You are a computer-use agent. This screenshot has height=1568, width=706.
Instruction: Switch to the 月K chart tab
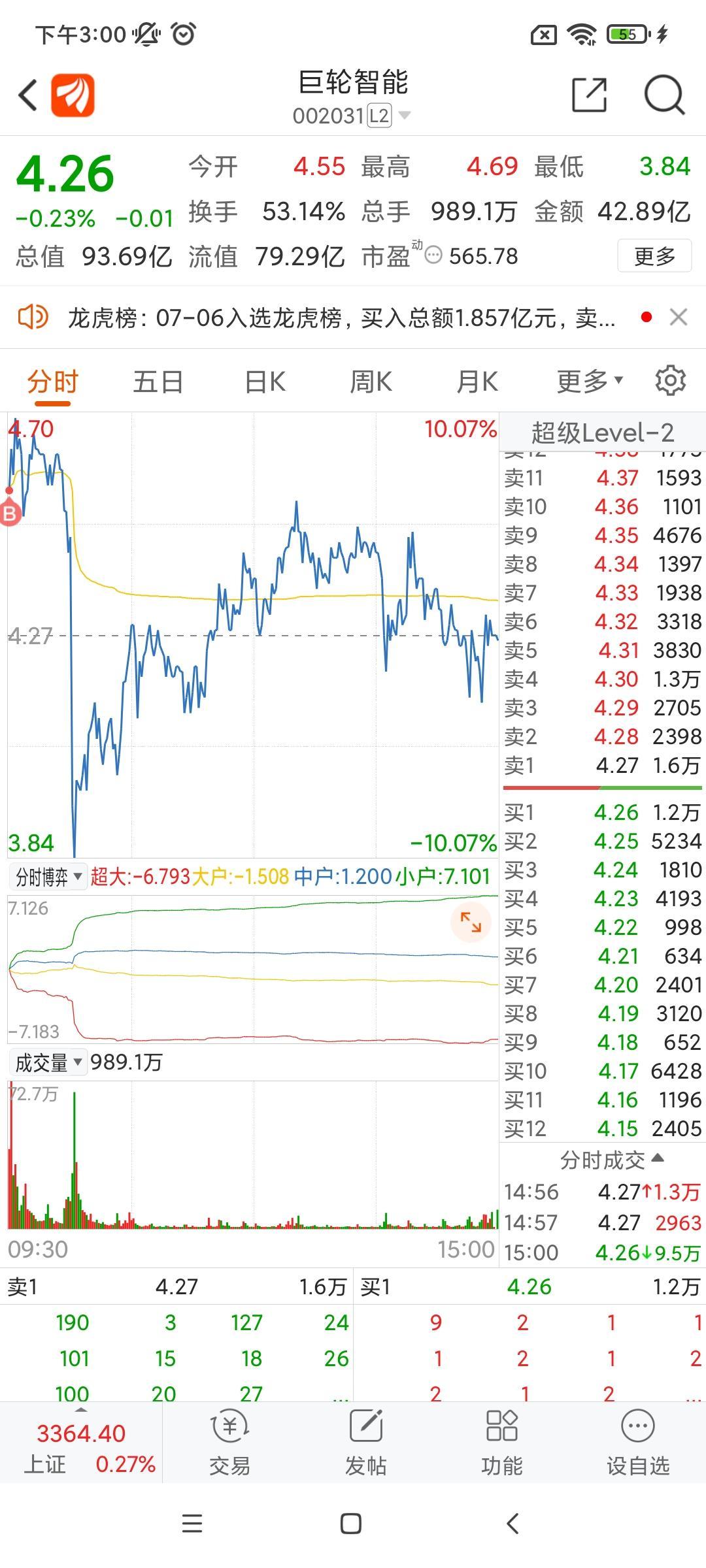click(477, 382)
